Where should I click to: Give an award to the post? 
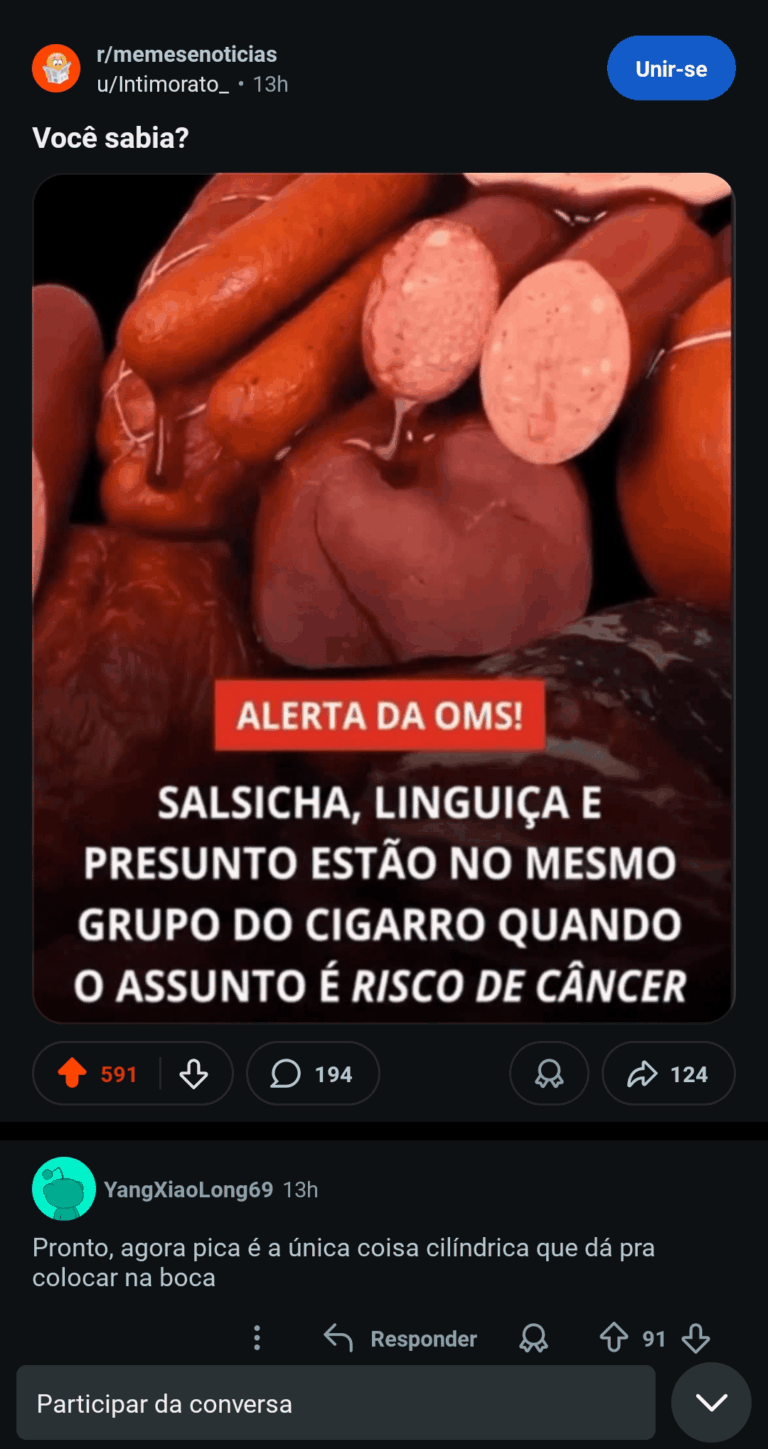pyautogui.click(x=549, y=1074)
